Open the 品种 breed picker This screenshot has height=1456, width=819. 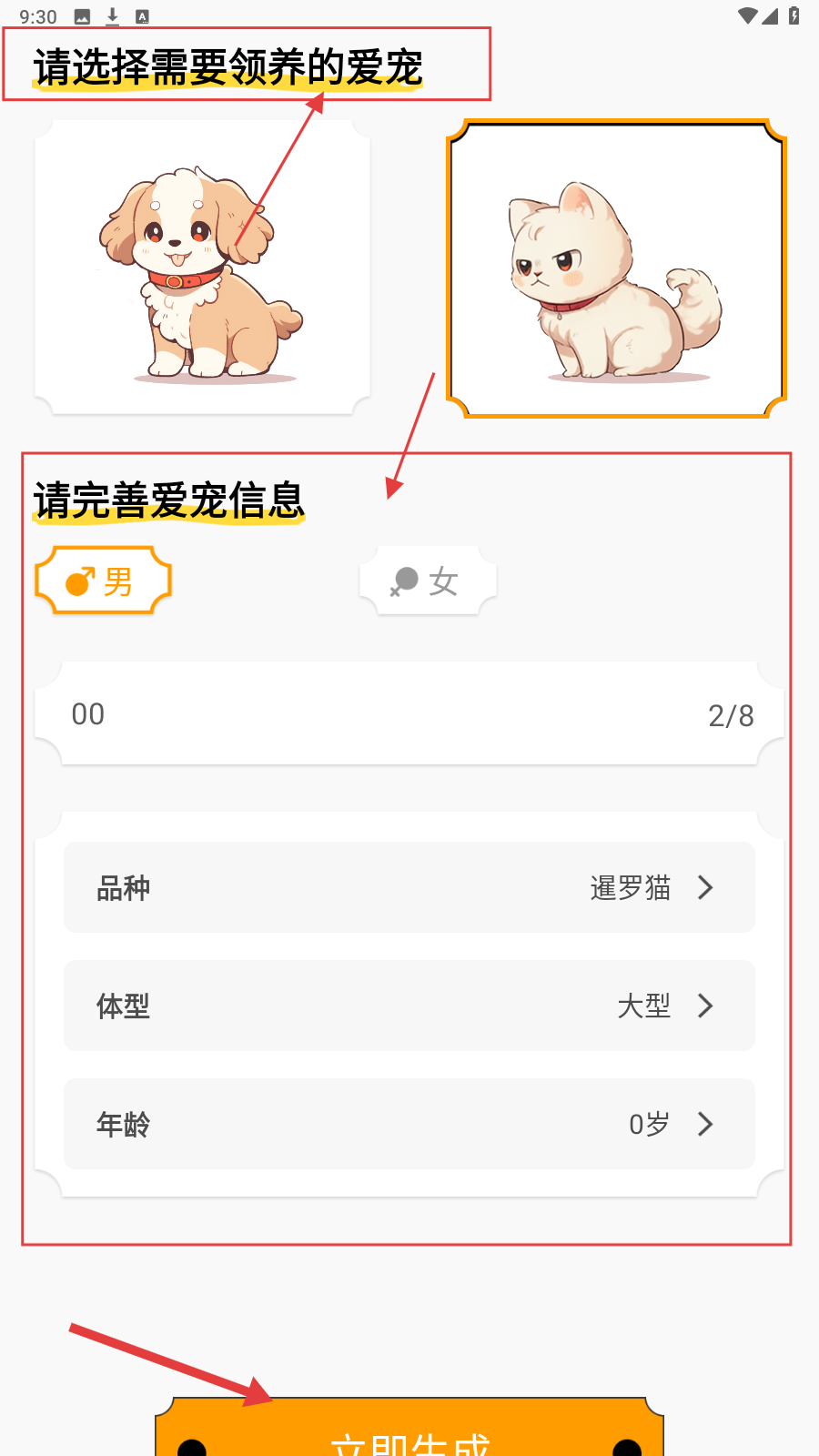409,887
